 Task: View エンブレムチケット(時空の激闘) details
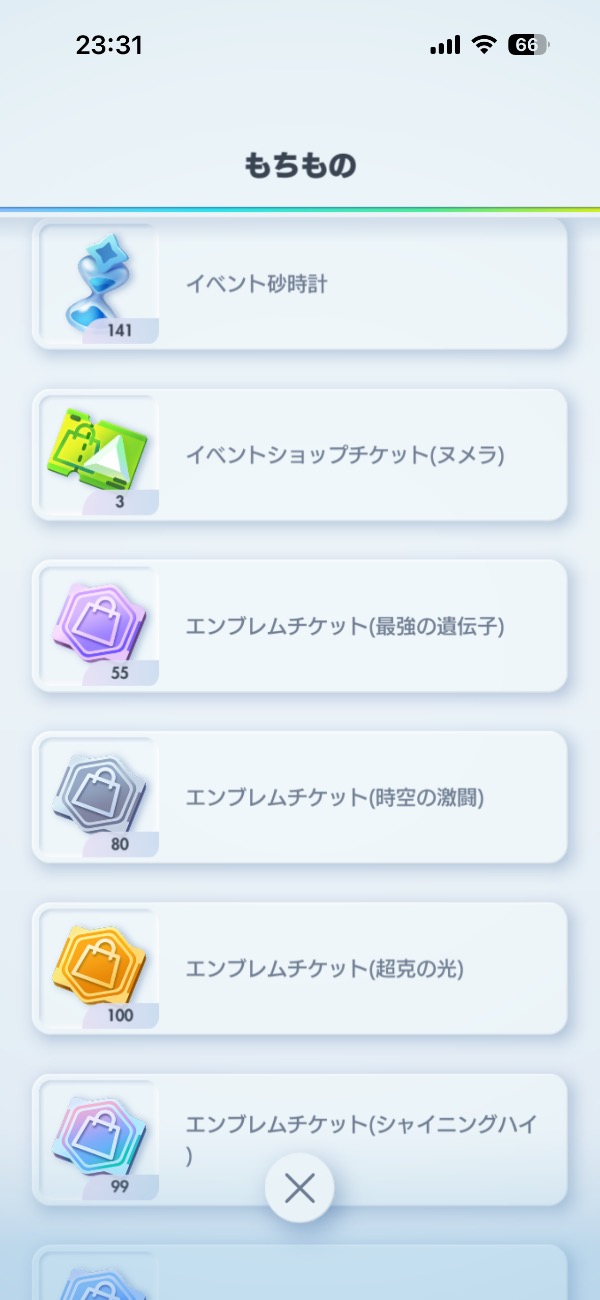pyautogui.click(x=300, y=797)
